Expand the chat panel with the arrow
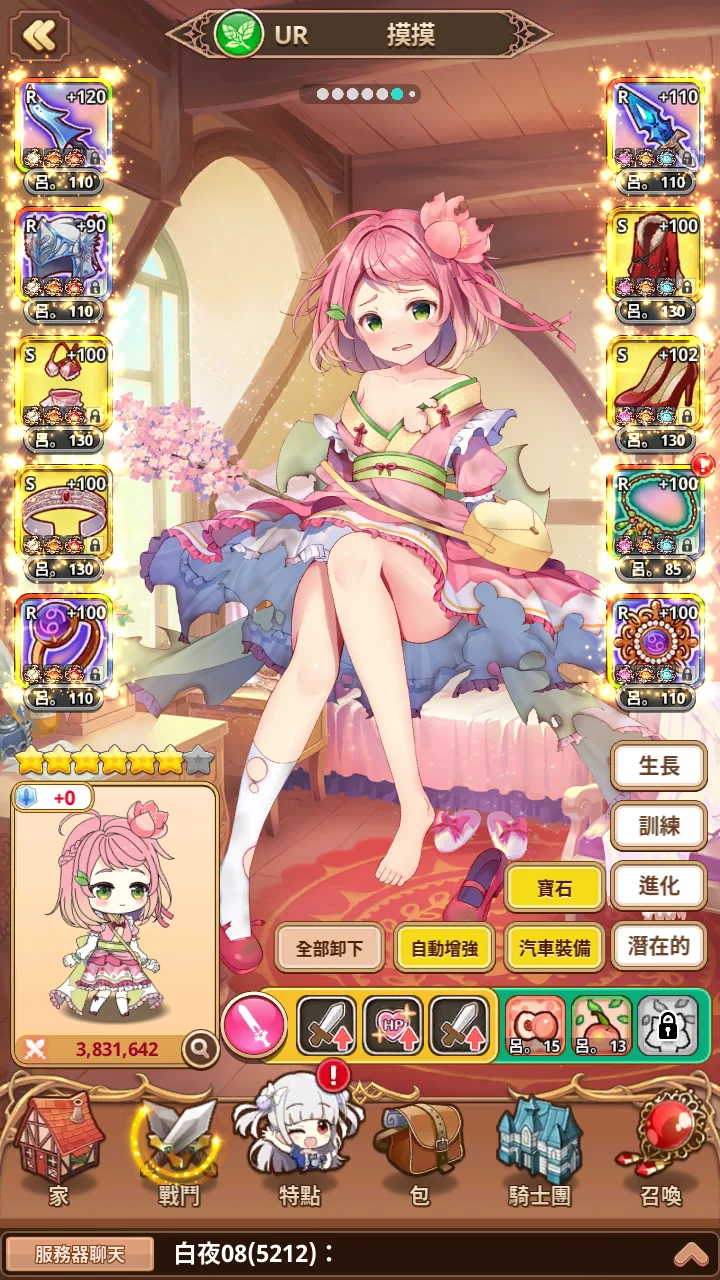The width and height of the screenshot is (720, 1280). 691,1254
